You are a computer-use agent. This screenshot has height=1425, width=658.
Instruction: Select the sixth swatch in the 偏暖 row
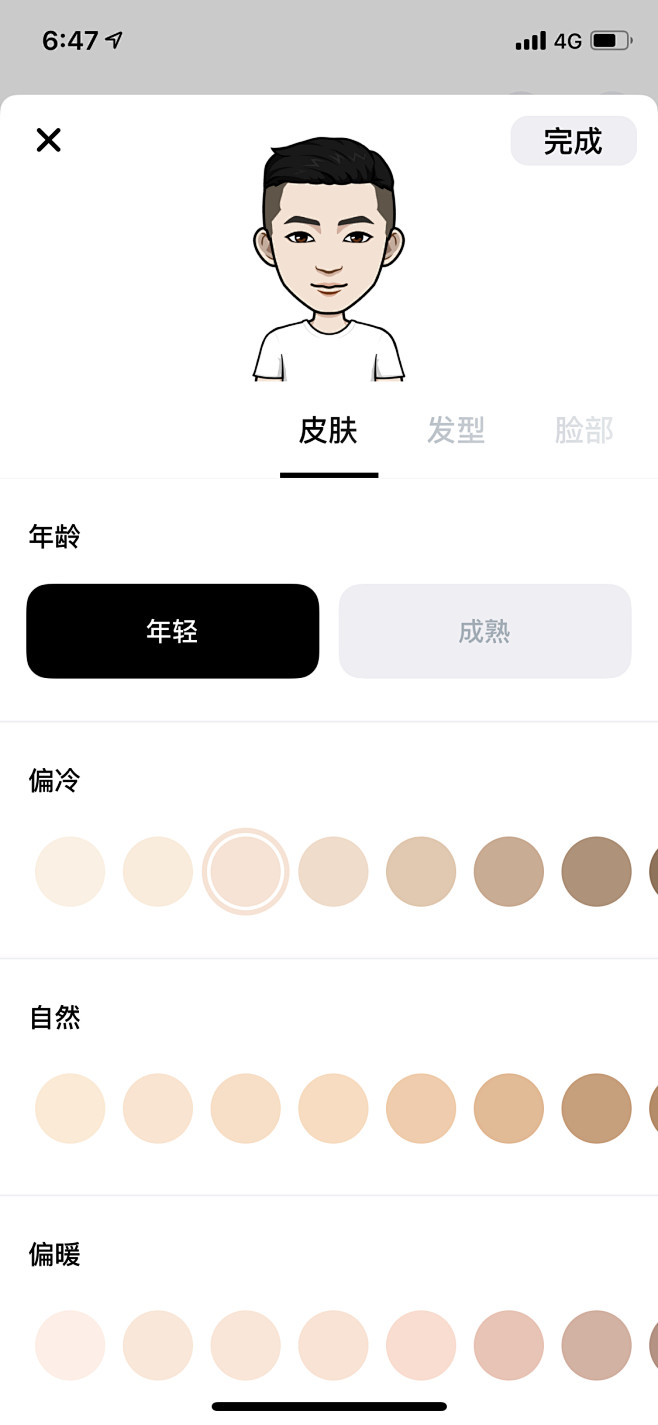[x=509, y=1345]
